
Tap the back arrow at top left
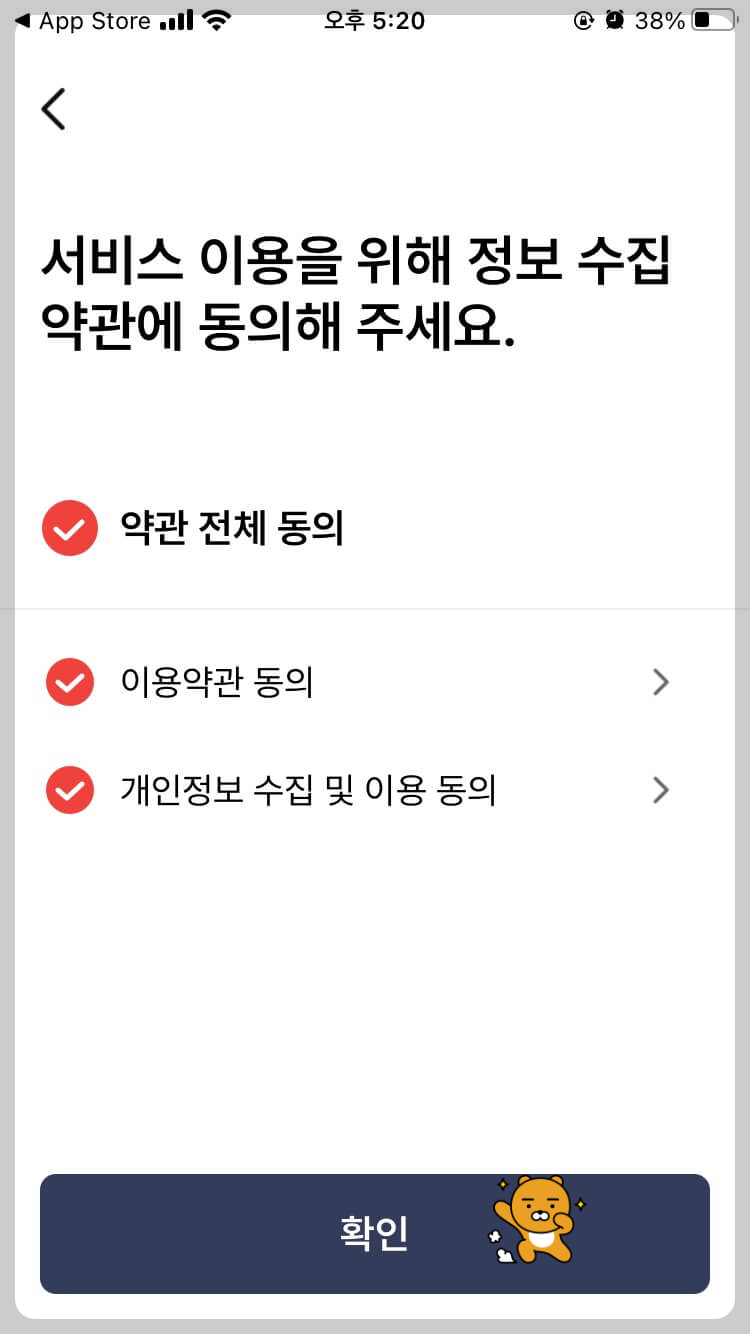tap(53, 109)
